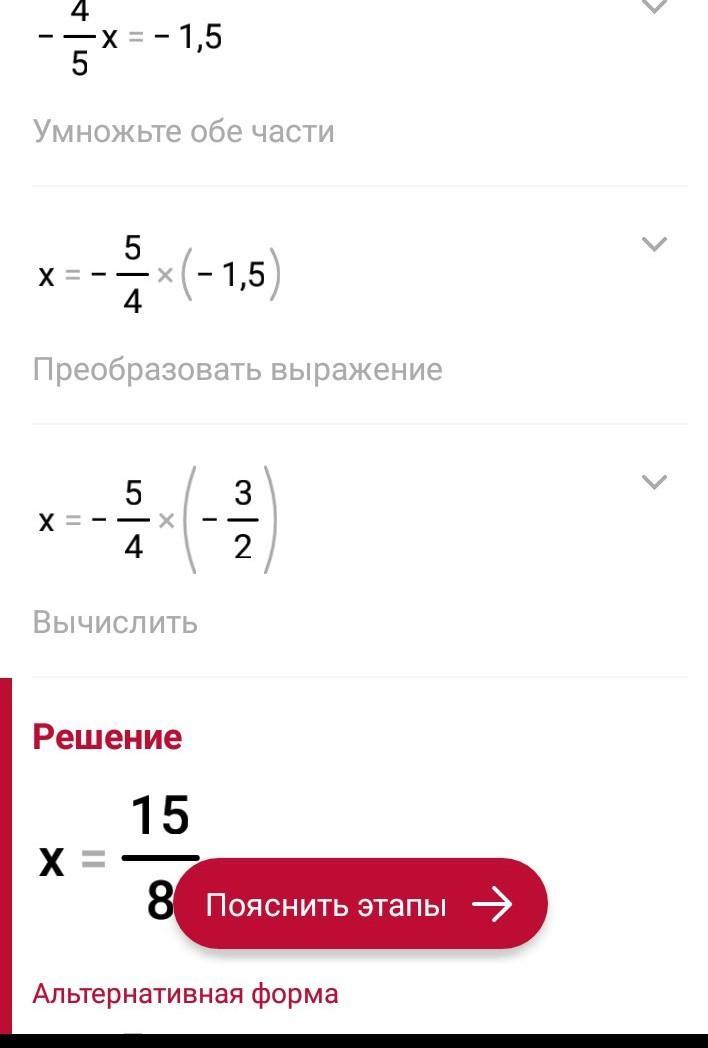
Task: Expand the Преобразовать выражение step
Action: click(x=653, y=244)
